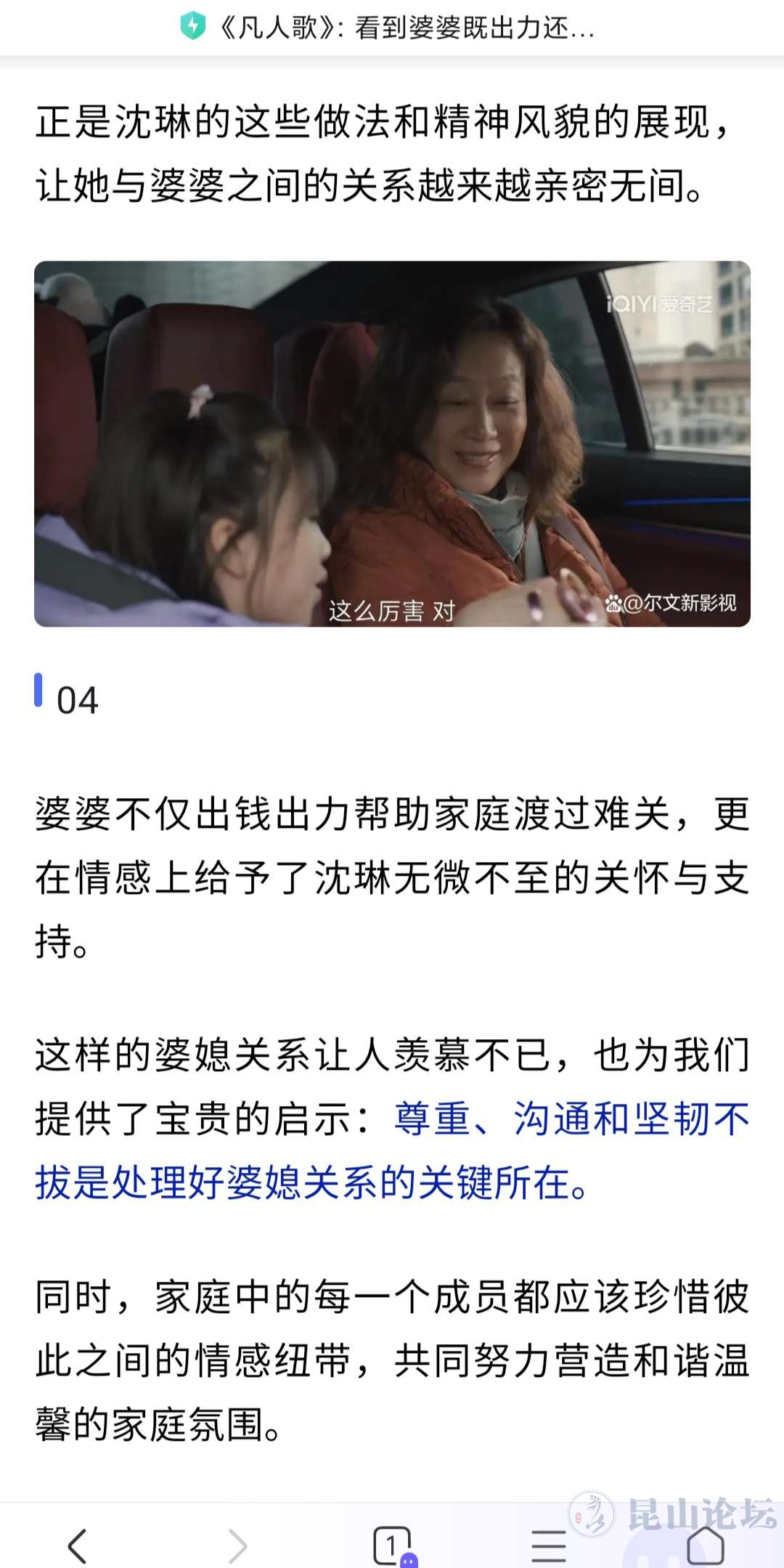Go forward to the next page
Viewport: 784px width, 1568px height.
coord(237,1544)
